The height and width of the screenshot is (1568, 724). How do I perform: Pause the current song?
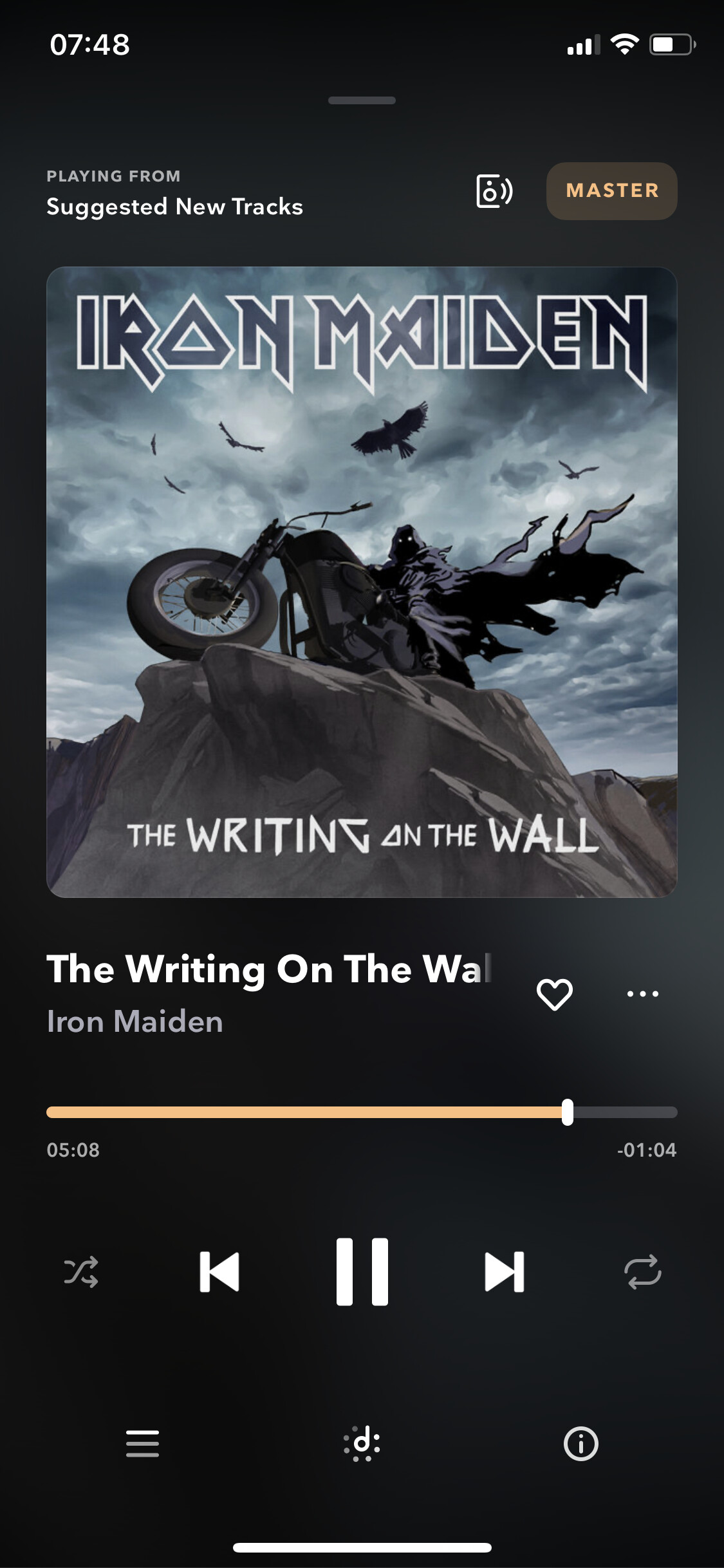coord(362,1271)
